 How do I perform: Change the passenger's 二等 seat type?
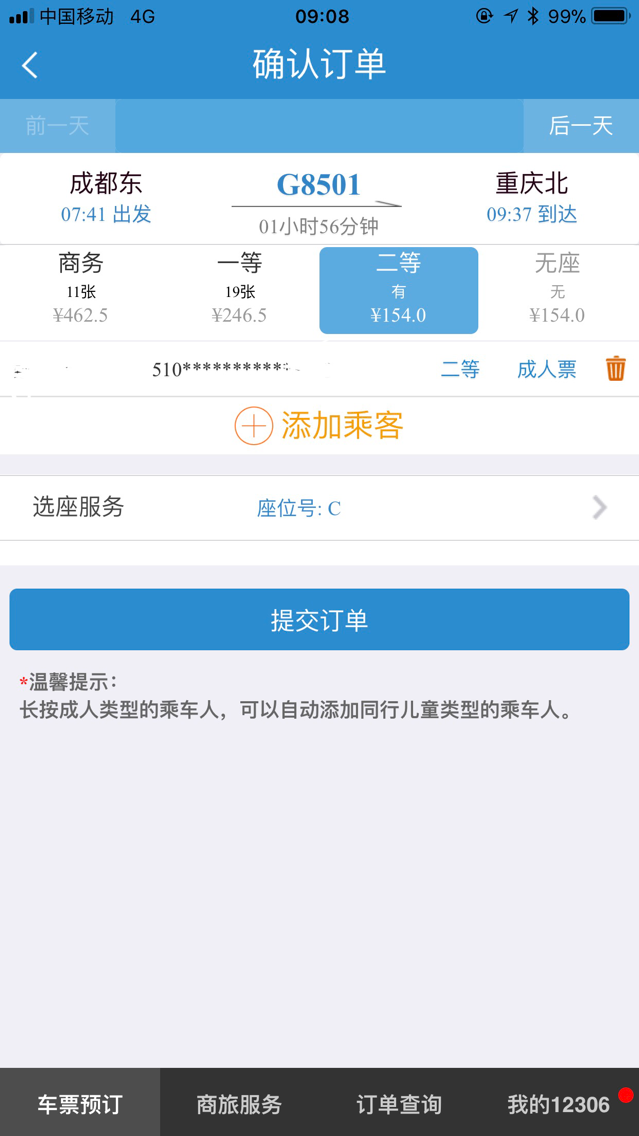tap(460, 369)
